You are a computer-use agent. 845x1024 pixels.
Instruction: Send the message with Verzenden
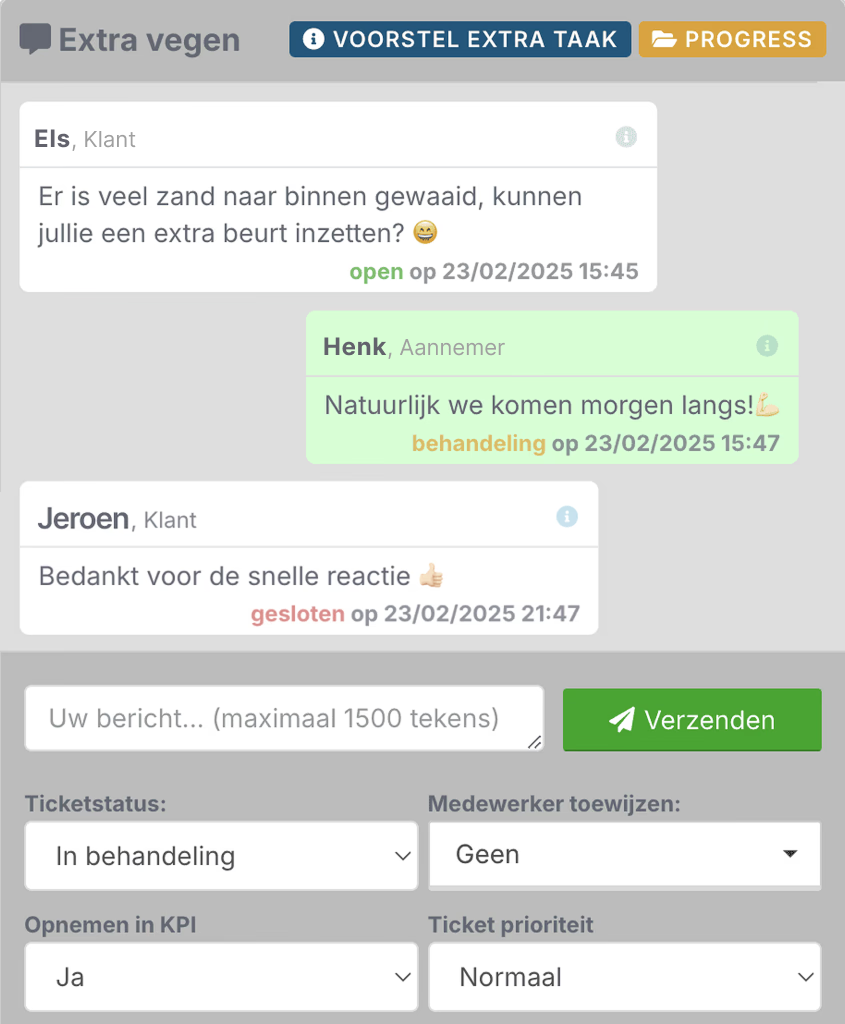coord(692,720)
